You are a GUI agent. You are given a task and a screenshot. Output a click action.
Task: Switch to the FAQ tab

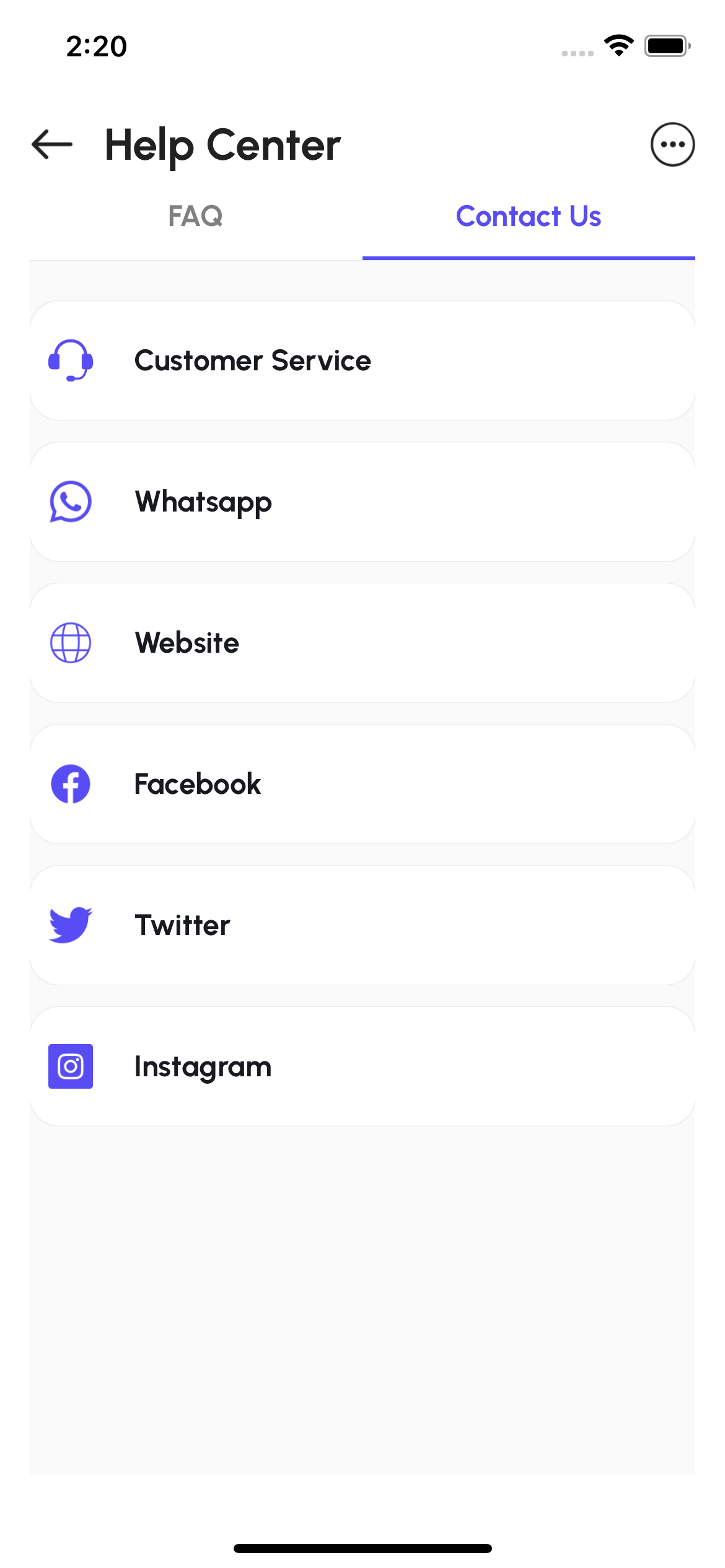click(x=195, y=217)
